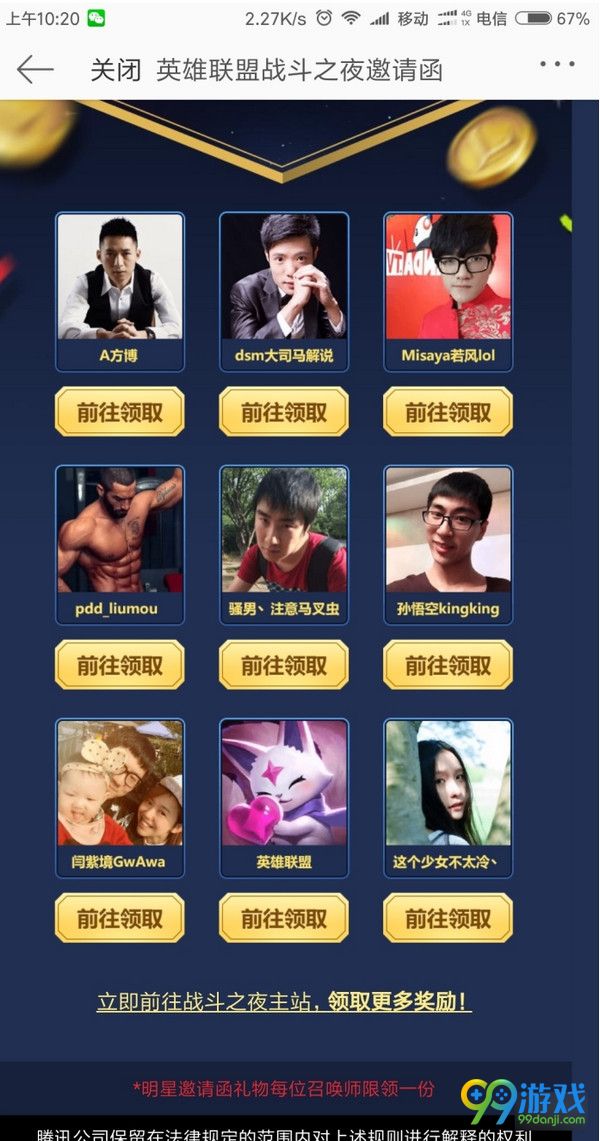This screenshot has width=600, height=1141.
Task: Go back using the arrow icon
Action: (34, 69)
